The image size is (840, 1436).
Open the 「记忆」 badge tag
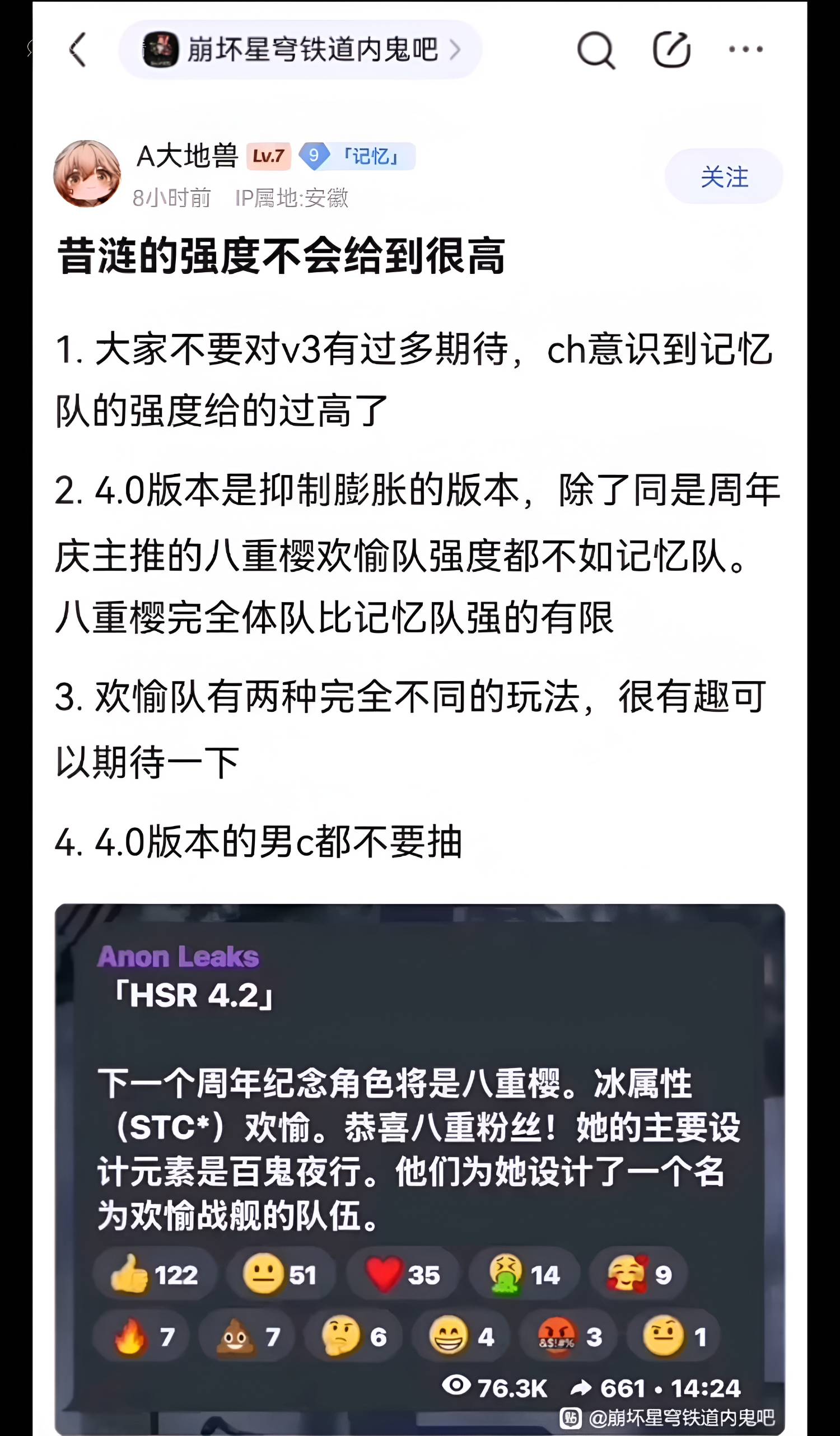pyautogui.click(x=357, y=156)
